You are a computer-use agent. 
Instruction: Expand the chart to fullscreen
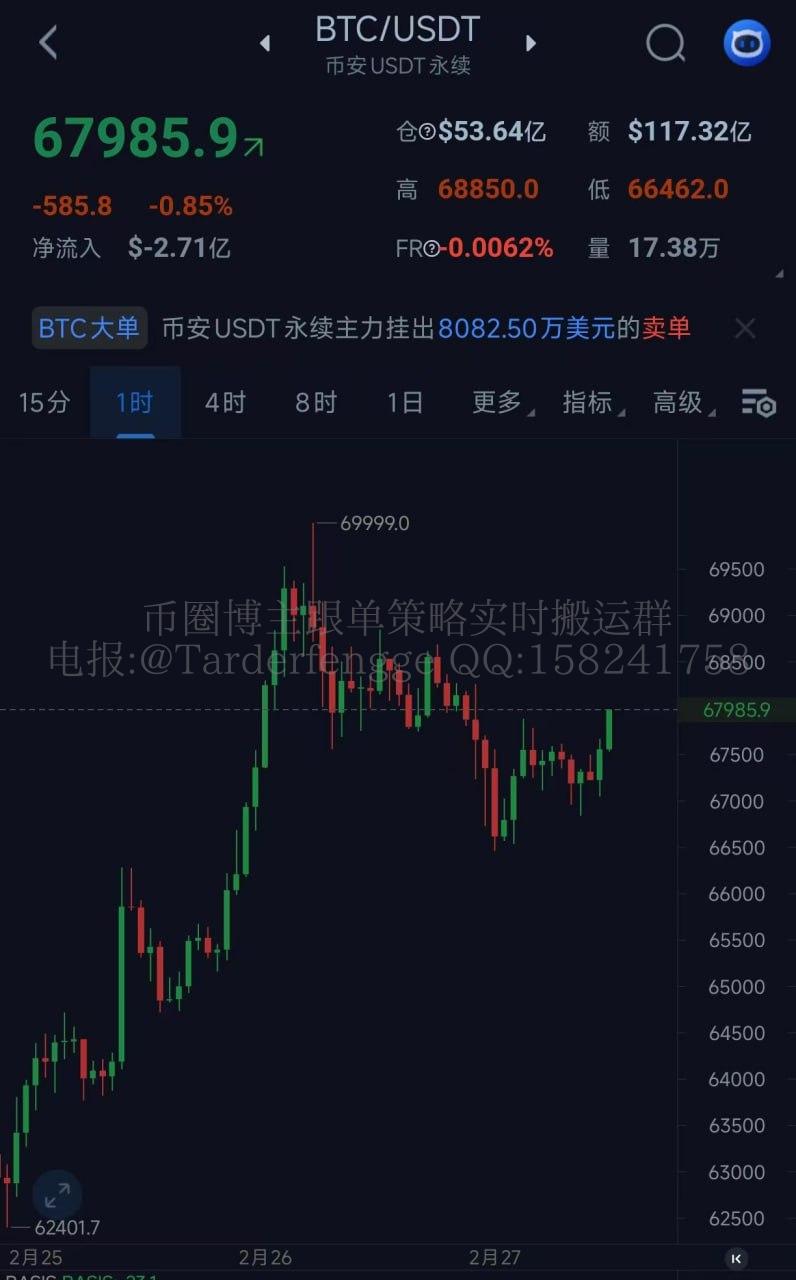click(57, 1194)
